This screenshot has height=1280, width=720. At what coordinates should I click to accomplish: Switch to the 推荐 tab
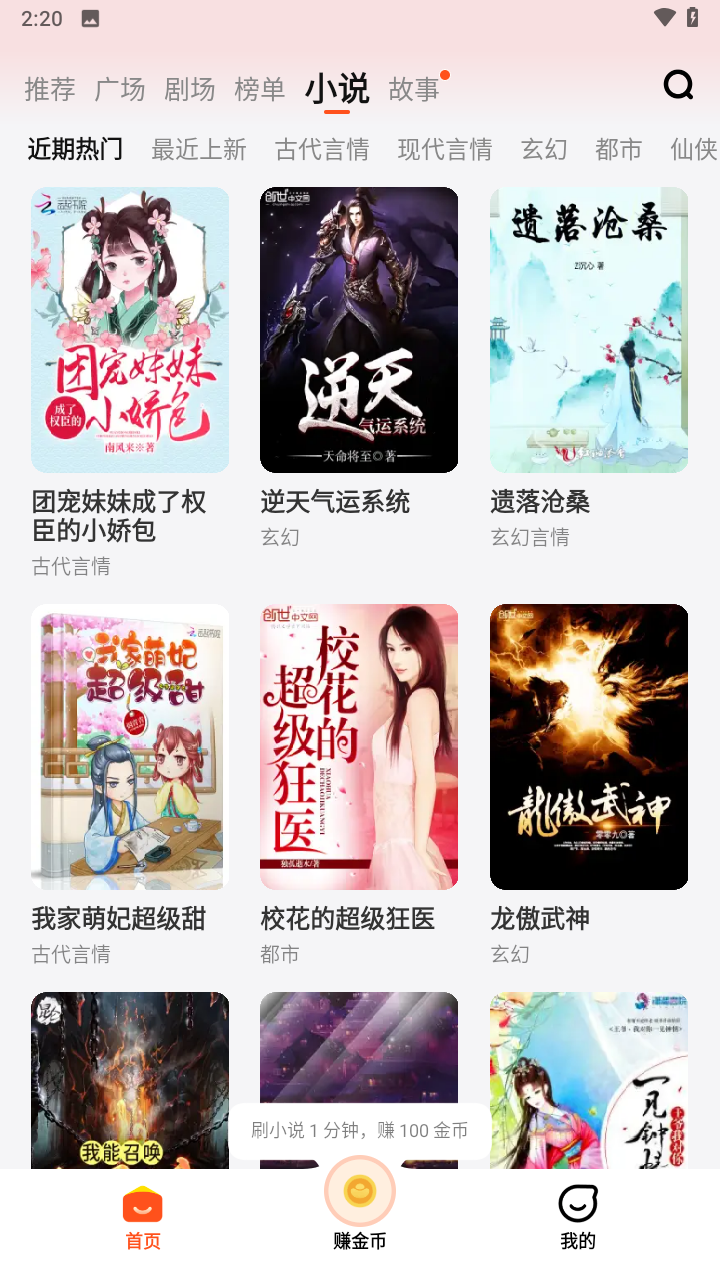50,89
